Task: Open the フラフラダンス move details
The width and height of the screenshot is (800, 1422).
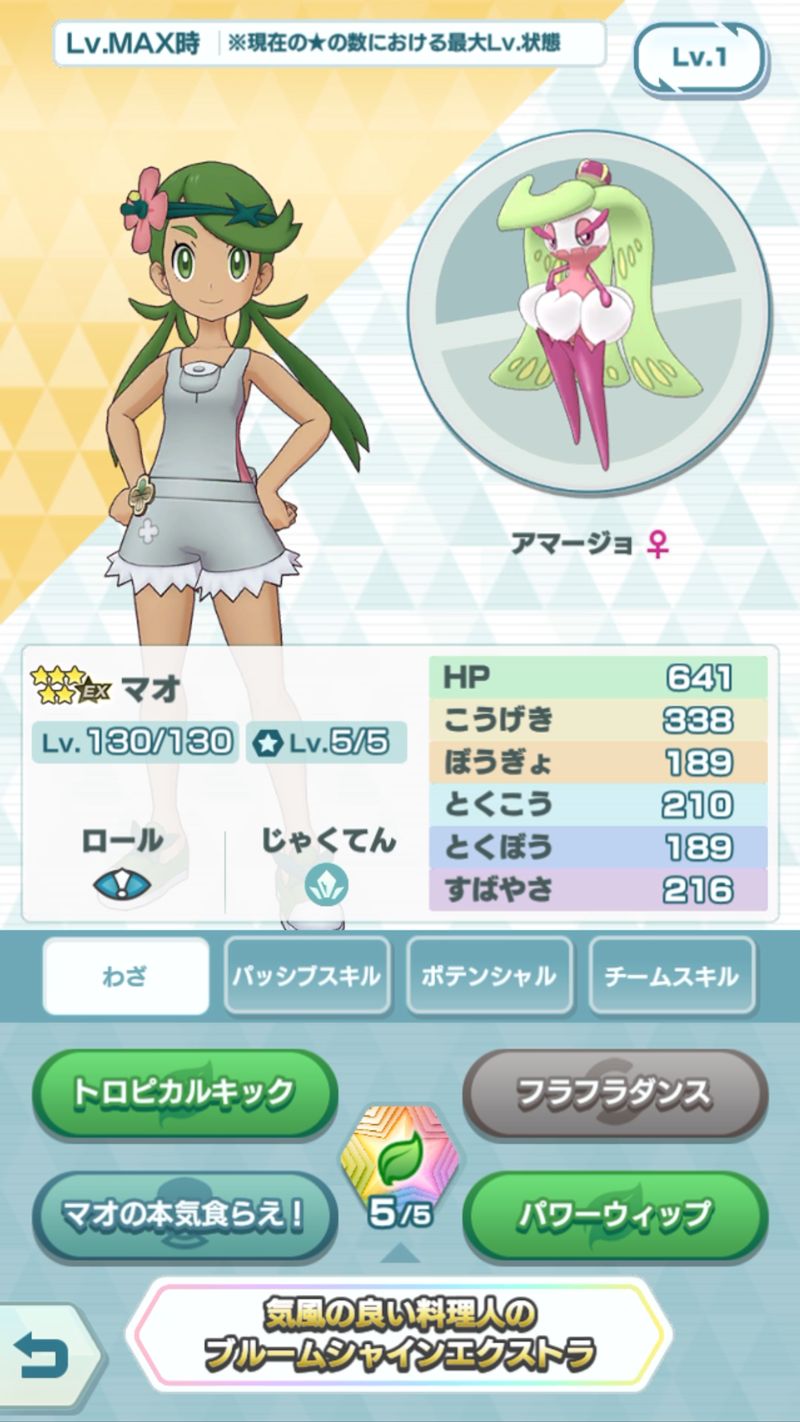Action: coord(614,1094)
